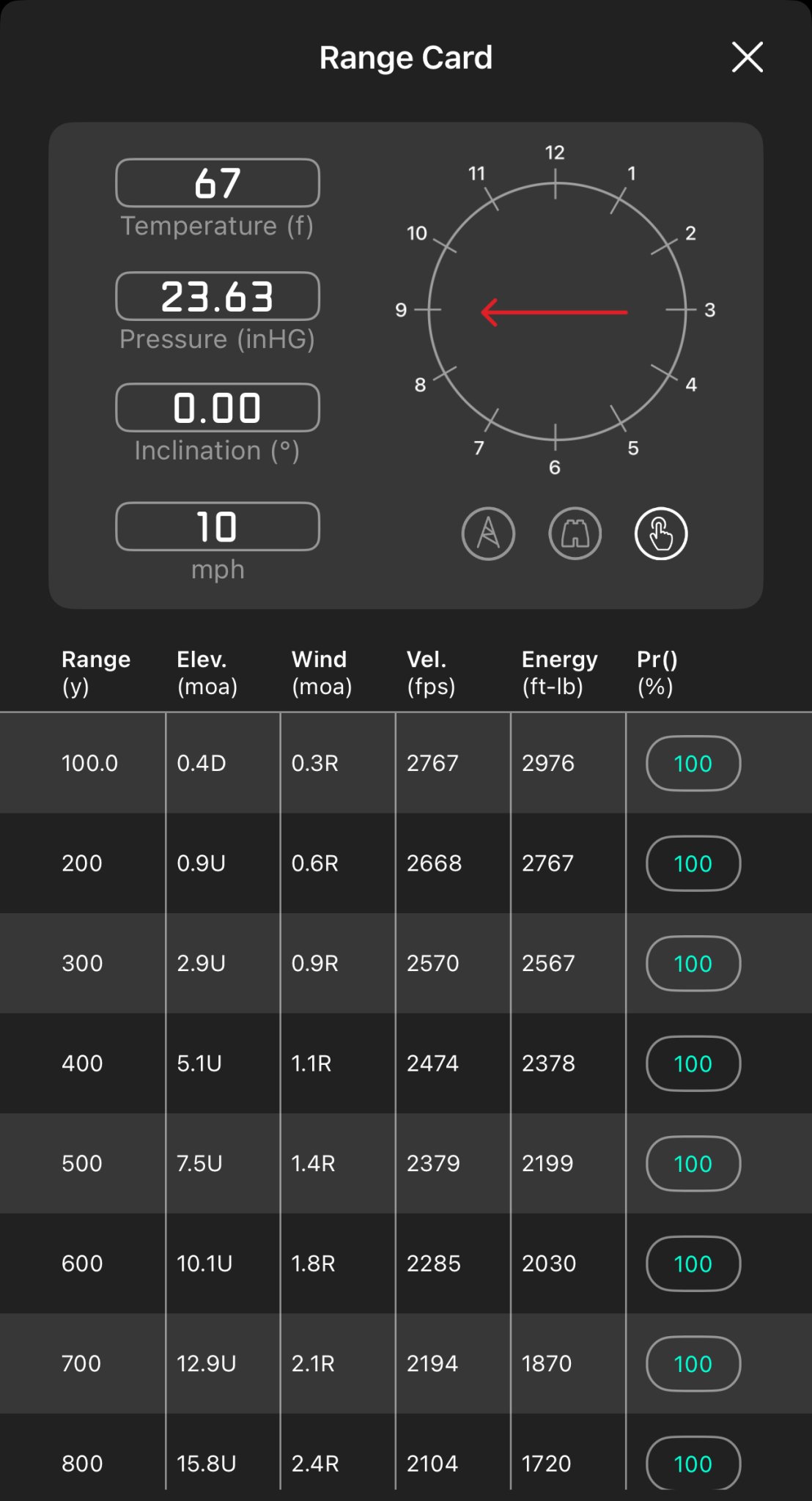
Task: Set wind direction on the clock dial
Action: 556,311
